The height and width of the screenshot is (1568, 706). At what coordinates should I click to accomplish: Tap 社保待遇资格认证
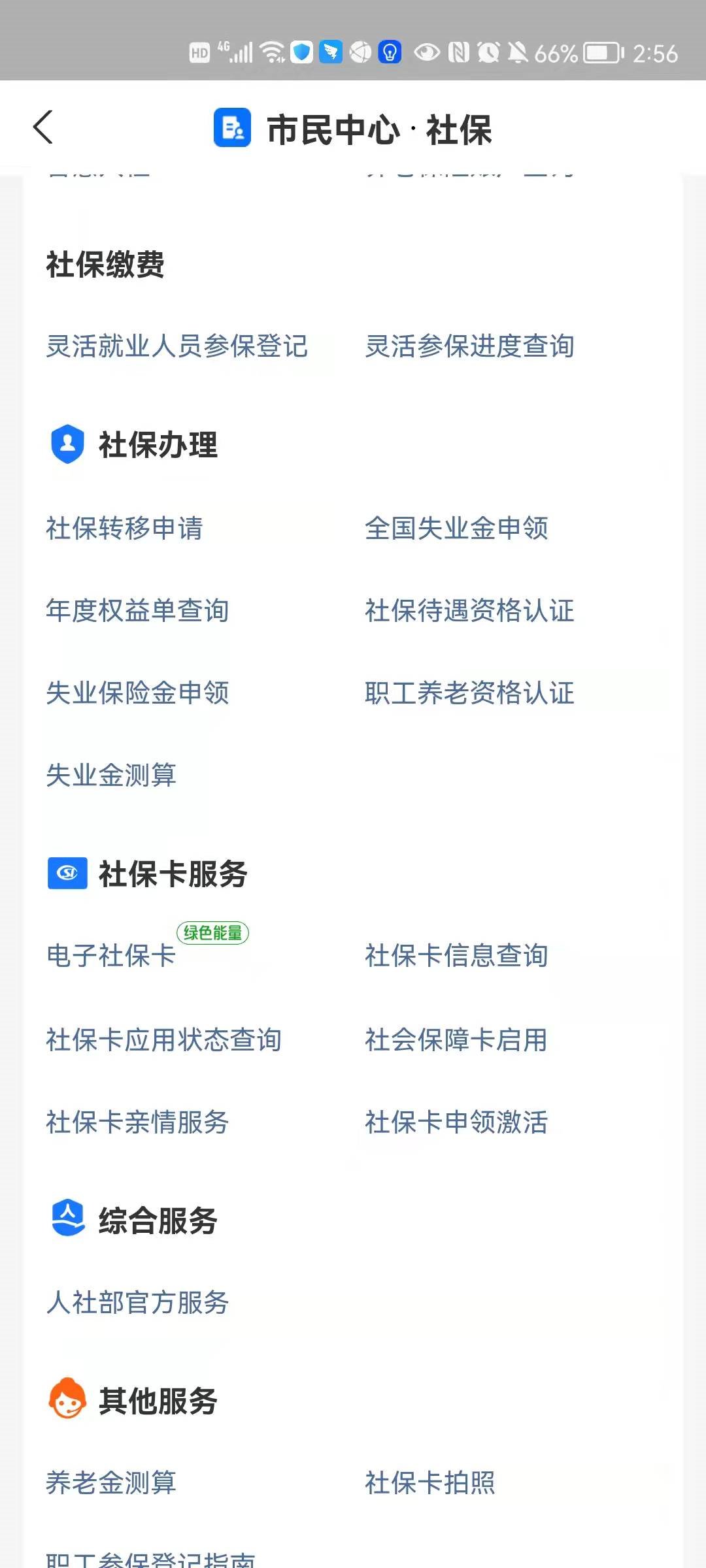[469, 610]
